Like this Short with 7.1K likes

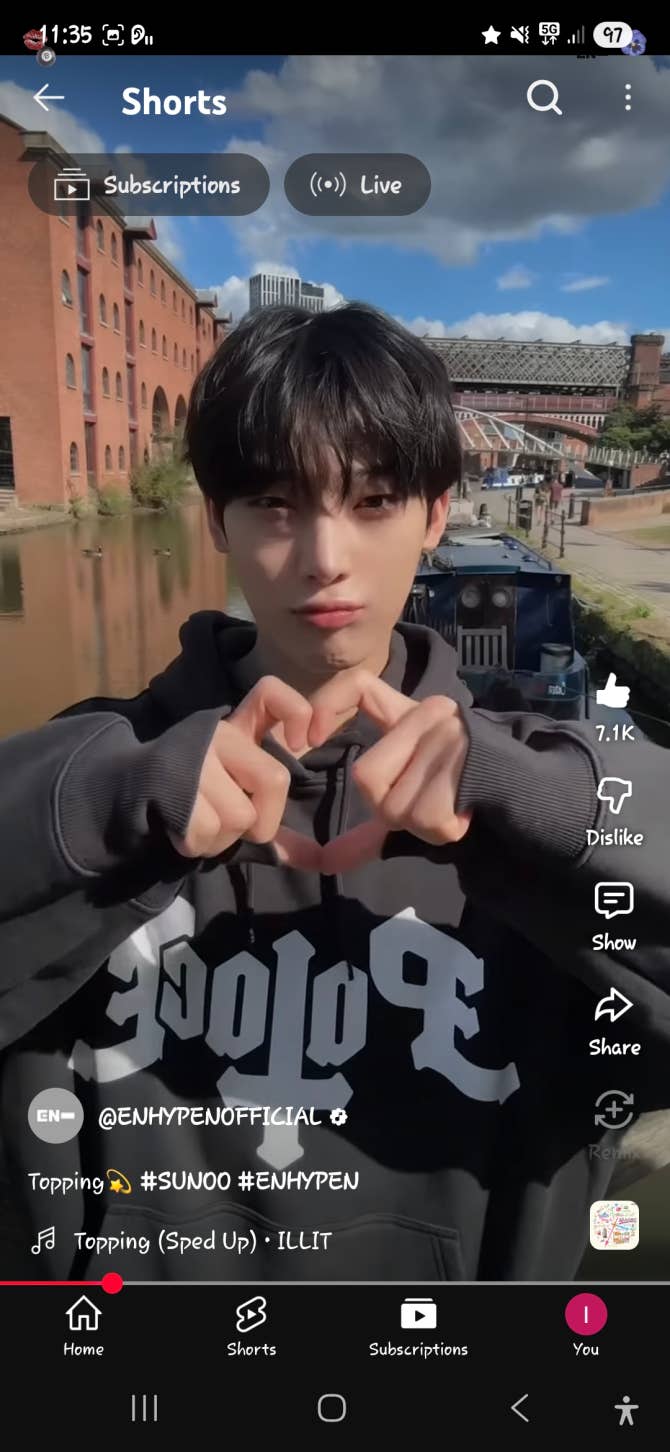613,692
